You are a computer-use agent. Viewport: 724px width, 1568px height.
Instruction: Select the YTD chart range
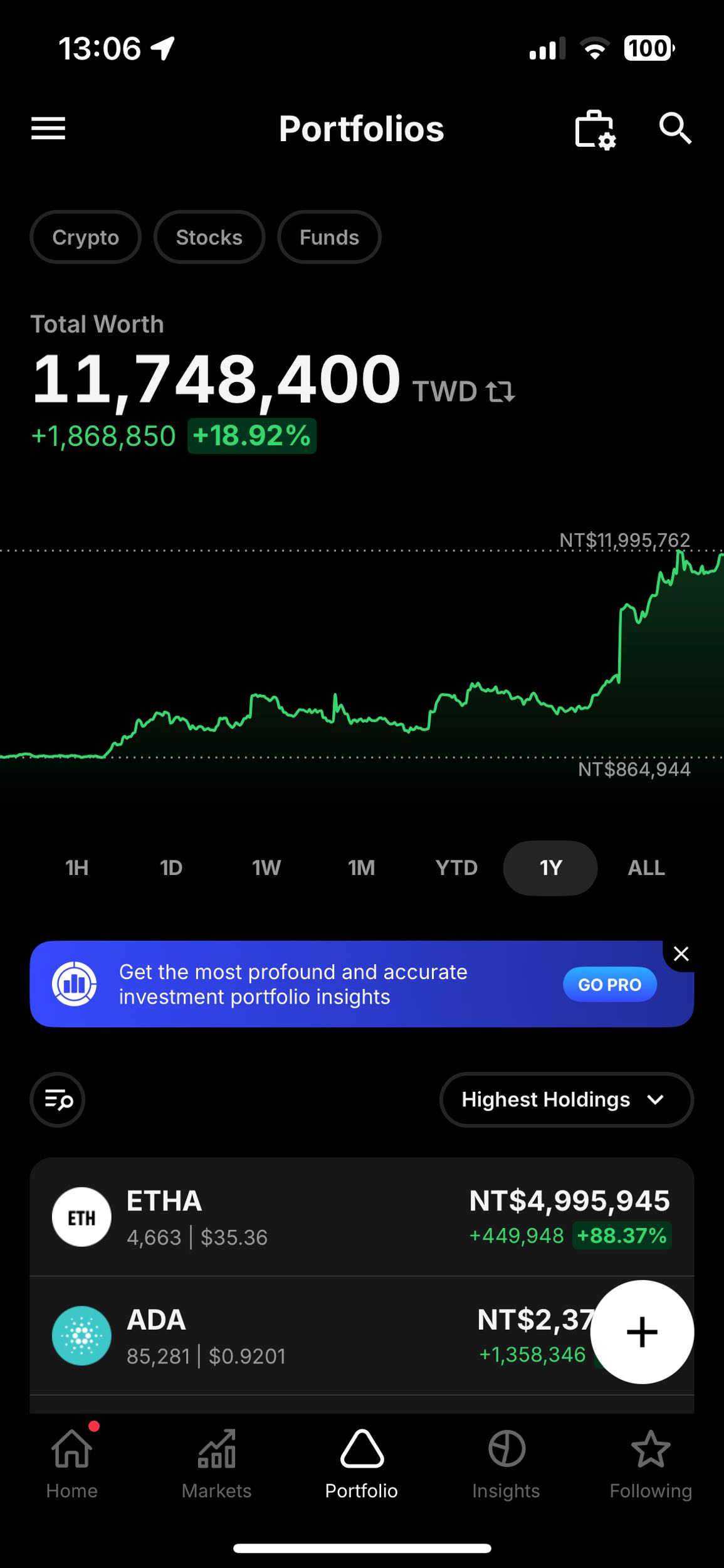click(456, 867)
